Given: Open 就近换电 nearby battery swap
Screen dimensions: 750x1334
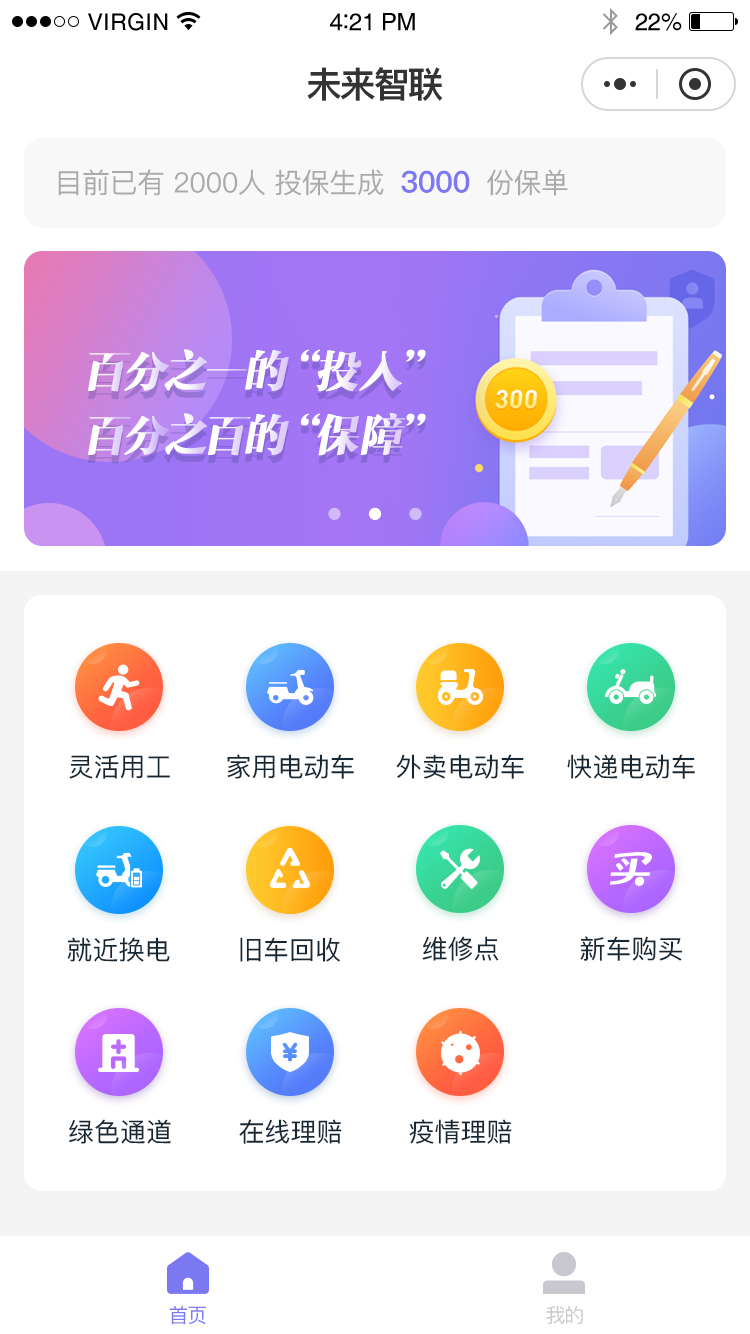Looking at the screenshot, I should click(x=119, y=869).
